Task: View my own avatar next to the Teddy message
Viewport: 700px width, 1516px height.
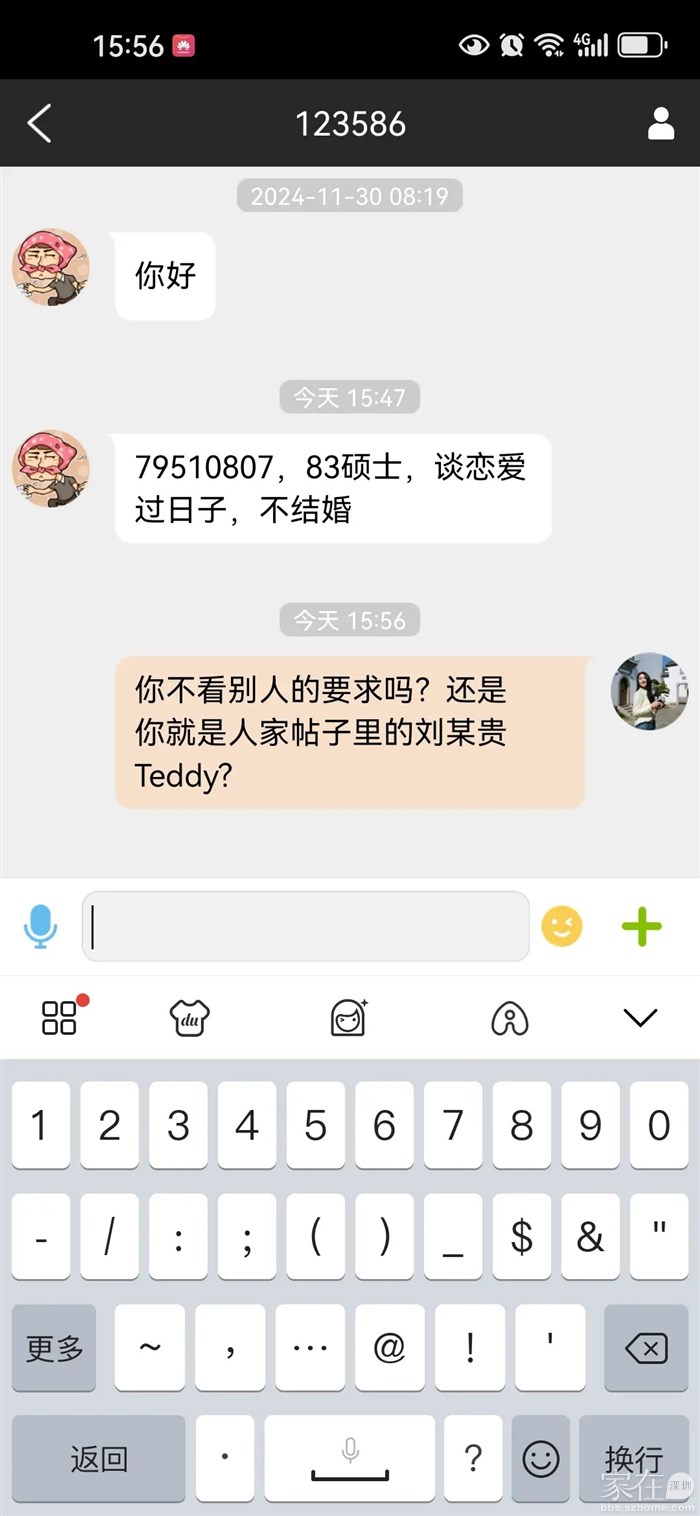Action: pyautogui.click(x=649, y=691)
